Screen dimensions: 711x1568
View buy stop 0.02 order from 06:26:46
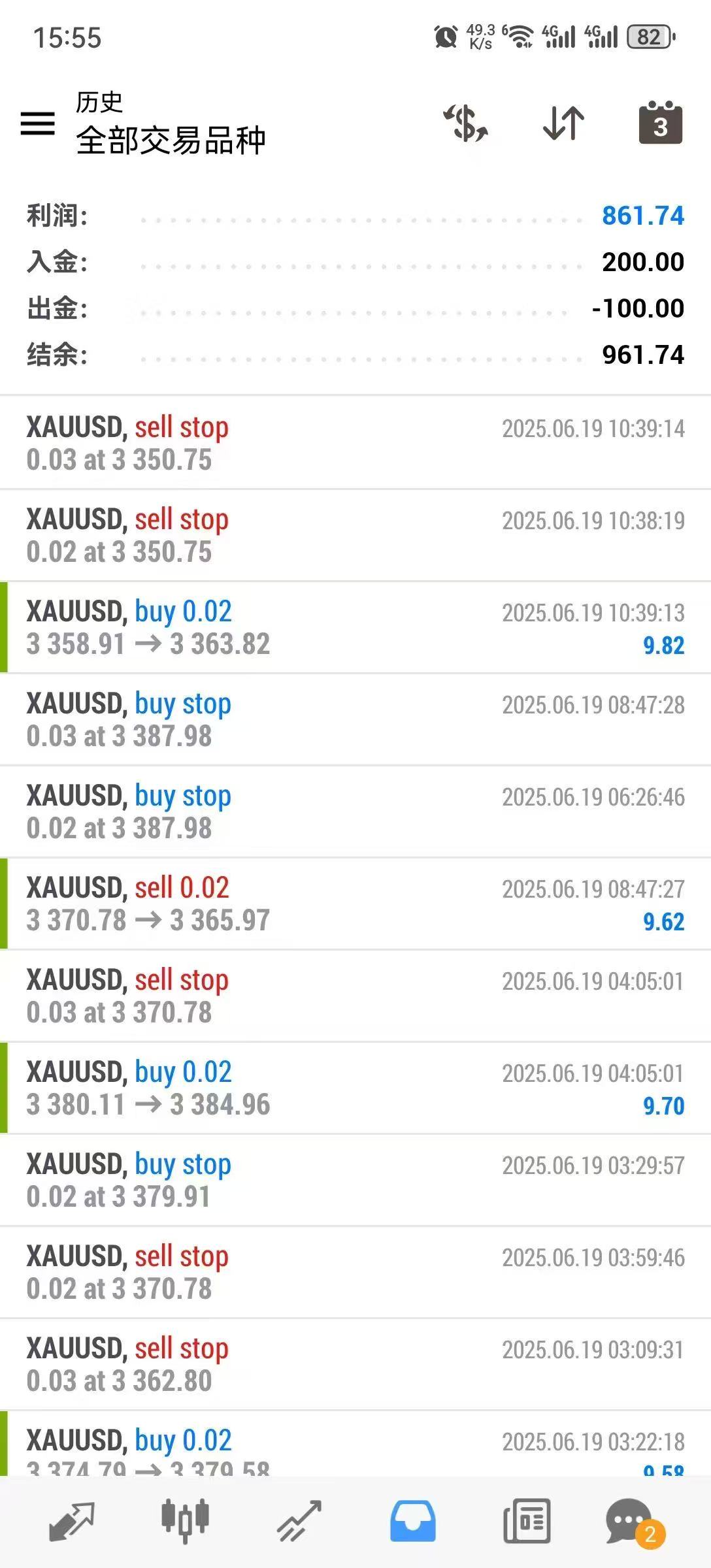coord(355,812)
